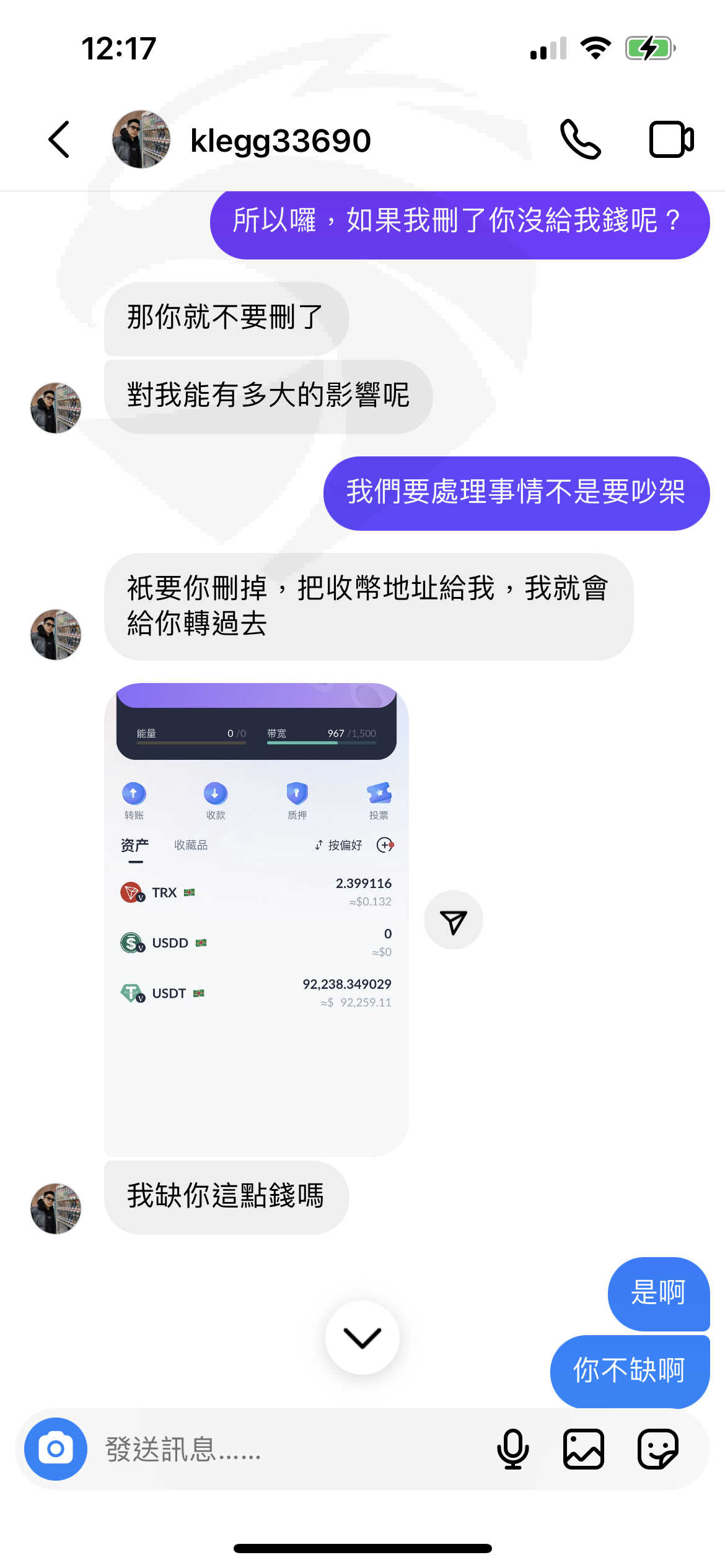Viewport: 725px width, 1568px height.
Task: Start a voice call with klegg33690
Action: click(x=580, y=139)
